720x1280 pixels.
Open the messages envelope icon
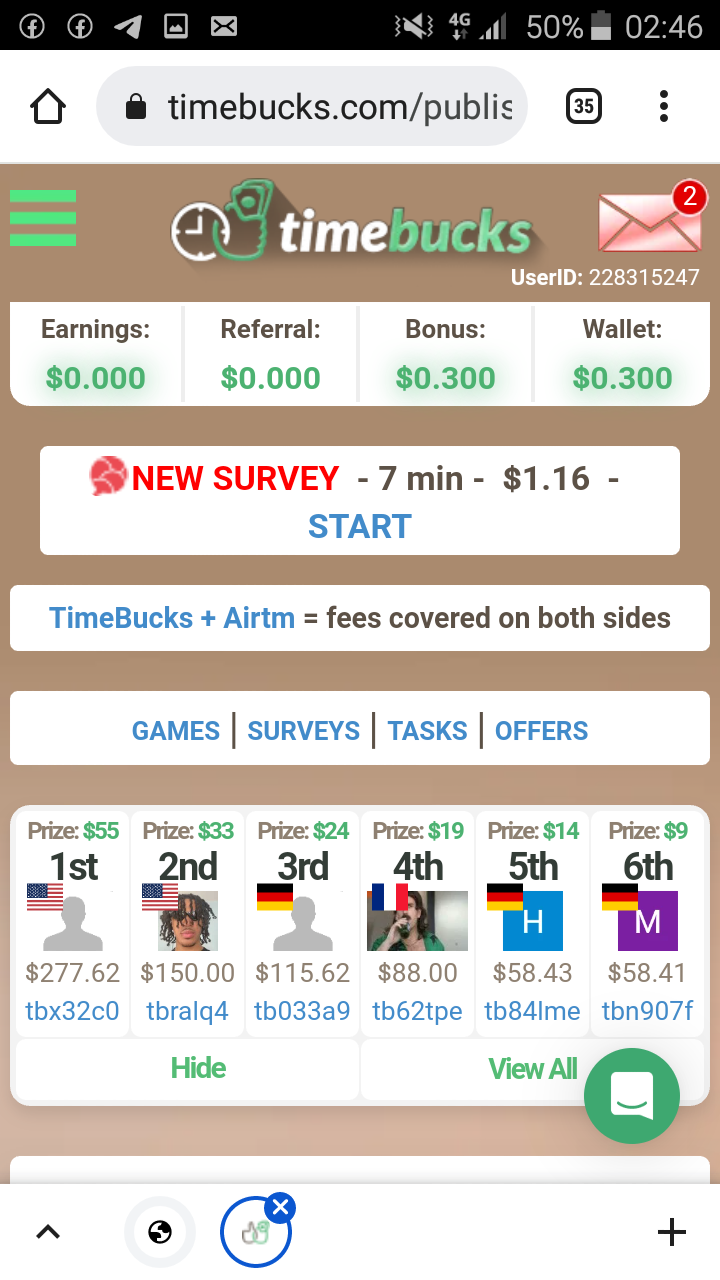(649, 220)
